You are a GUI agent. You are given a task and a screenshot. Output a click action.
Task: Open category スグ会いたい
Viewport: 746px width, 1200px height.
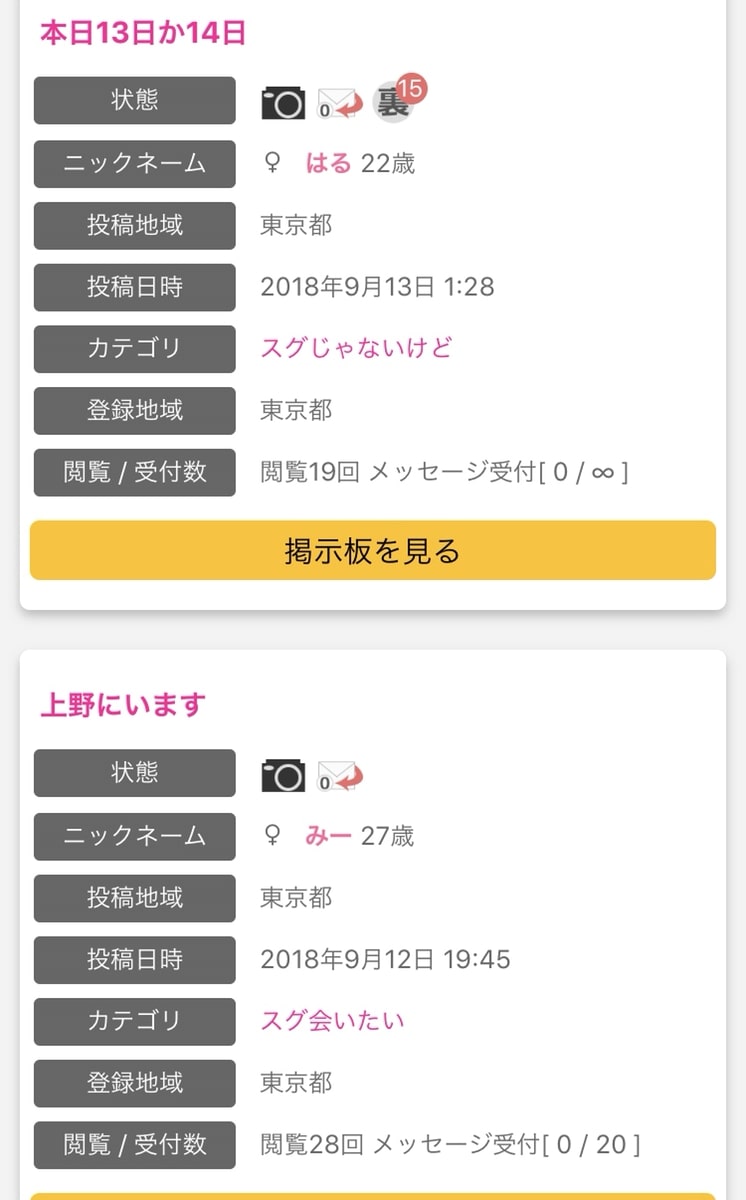333,1021
